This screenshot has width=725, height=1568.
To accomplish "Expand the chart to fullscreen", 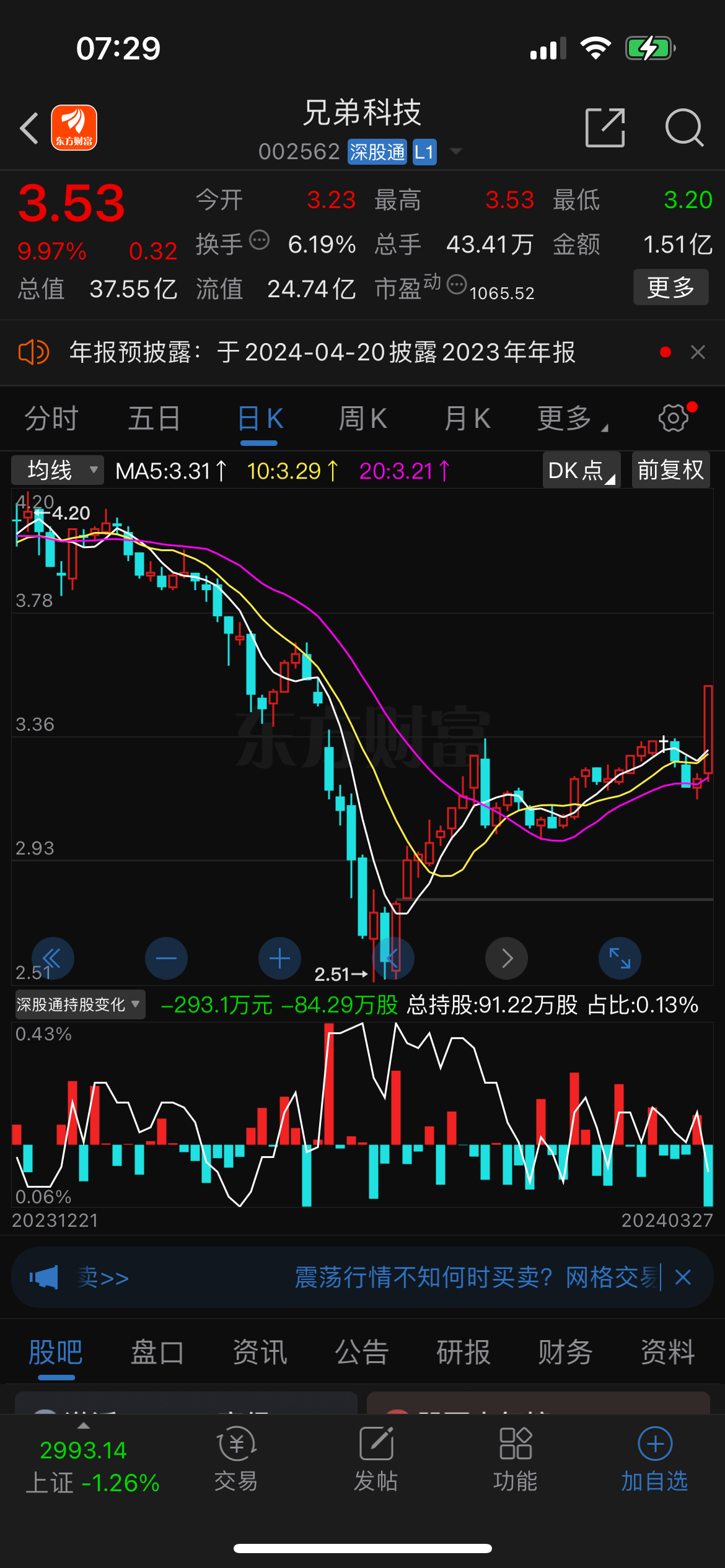I will (x=620, y=959).
